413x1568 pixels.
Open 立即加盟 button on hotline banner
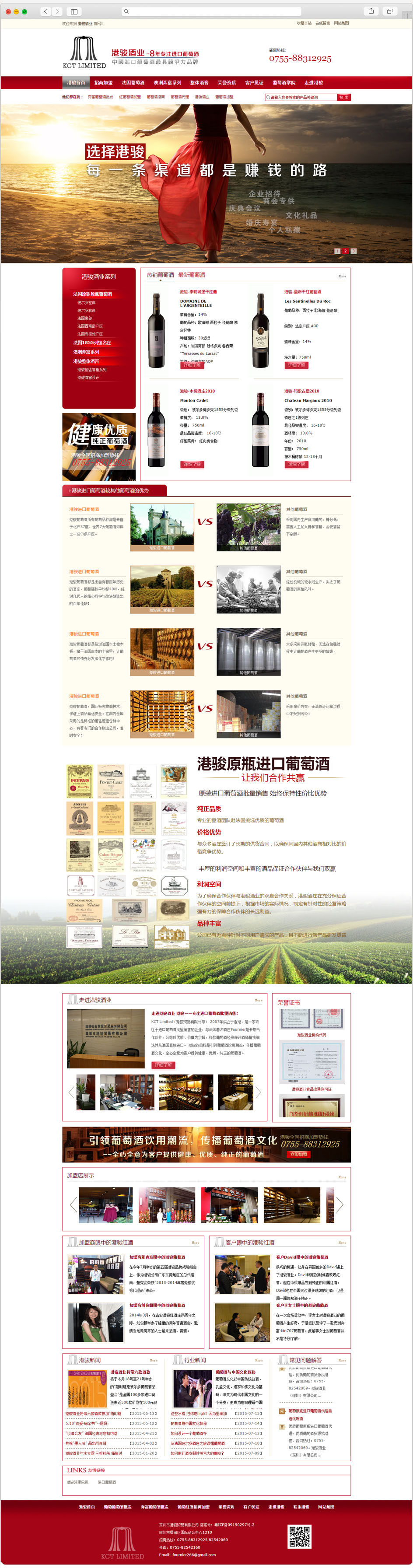tap(298, 1154)
